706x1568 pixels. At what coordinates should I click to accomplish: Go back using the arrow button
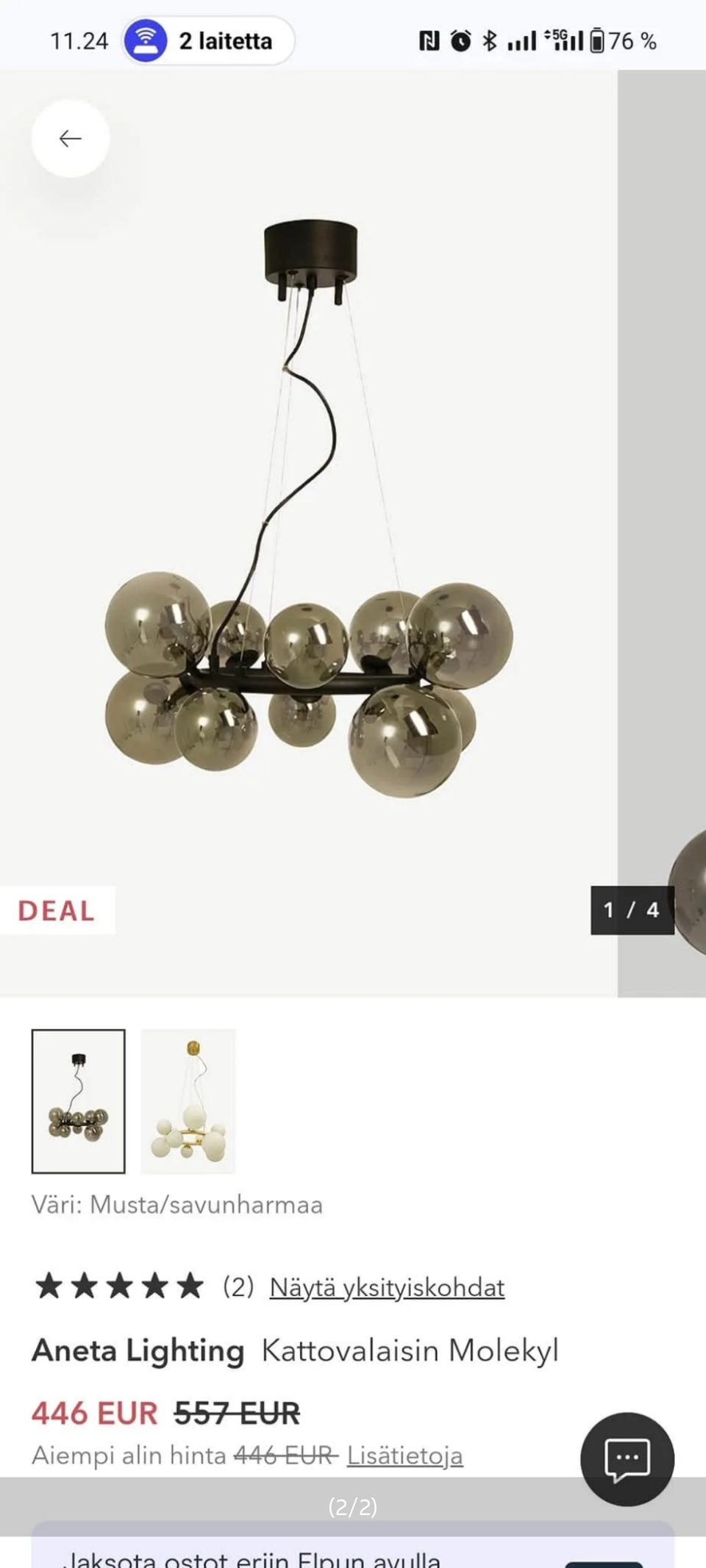71,138
